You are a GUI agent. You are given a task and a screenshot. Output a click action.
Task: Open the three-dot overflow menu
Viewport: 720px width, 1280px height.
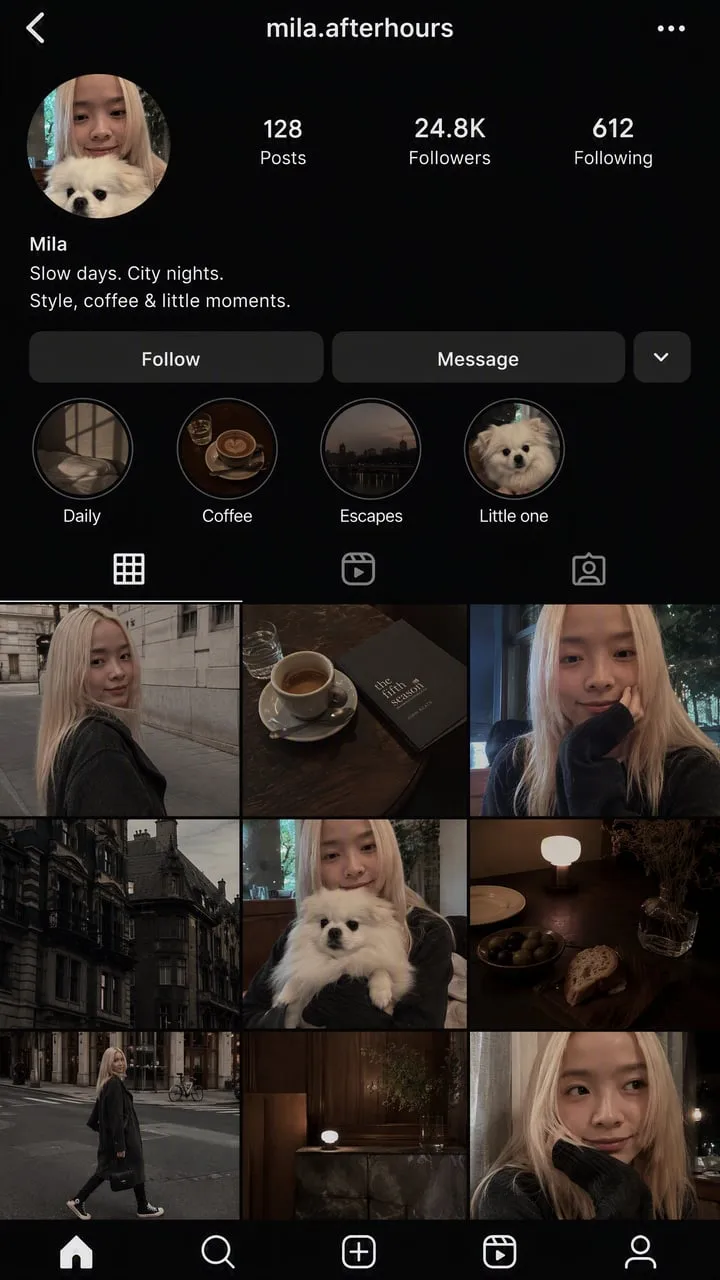click(x=671, y=28)
